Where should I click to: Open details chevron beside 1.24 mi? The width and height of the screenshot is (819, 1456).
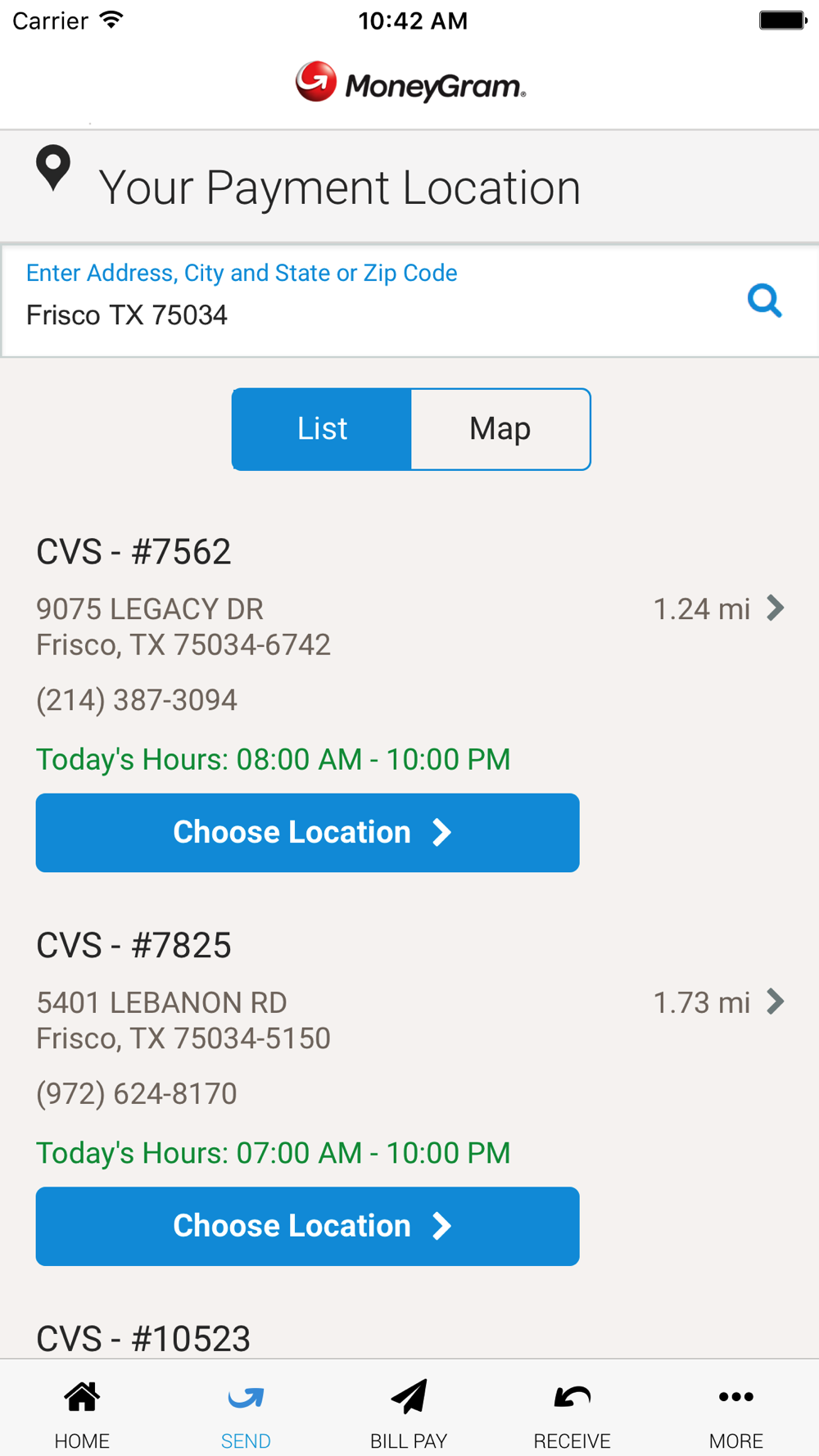tap(776, 608)
